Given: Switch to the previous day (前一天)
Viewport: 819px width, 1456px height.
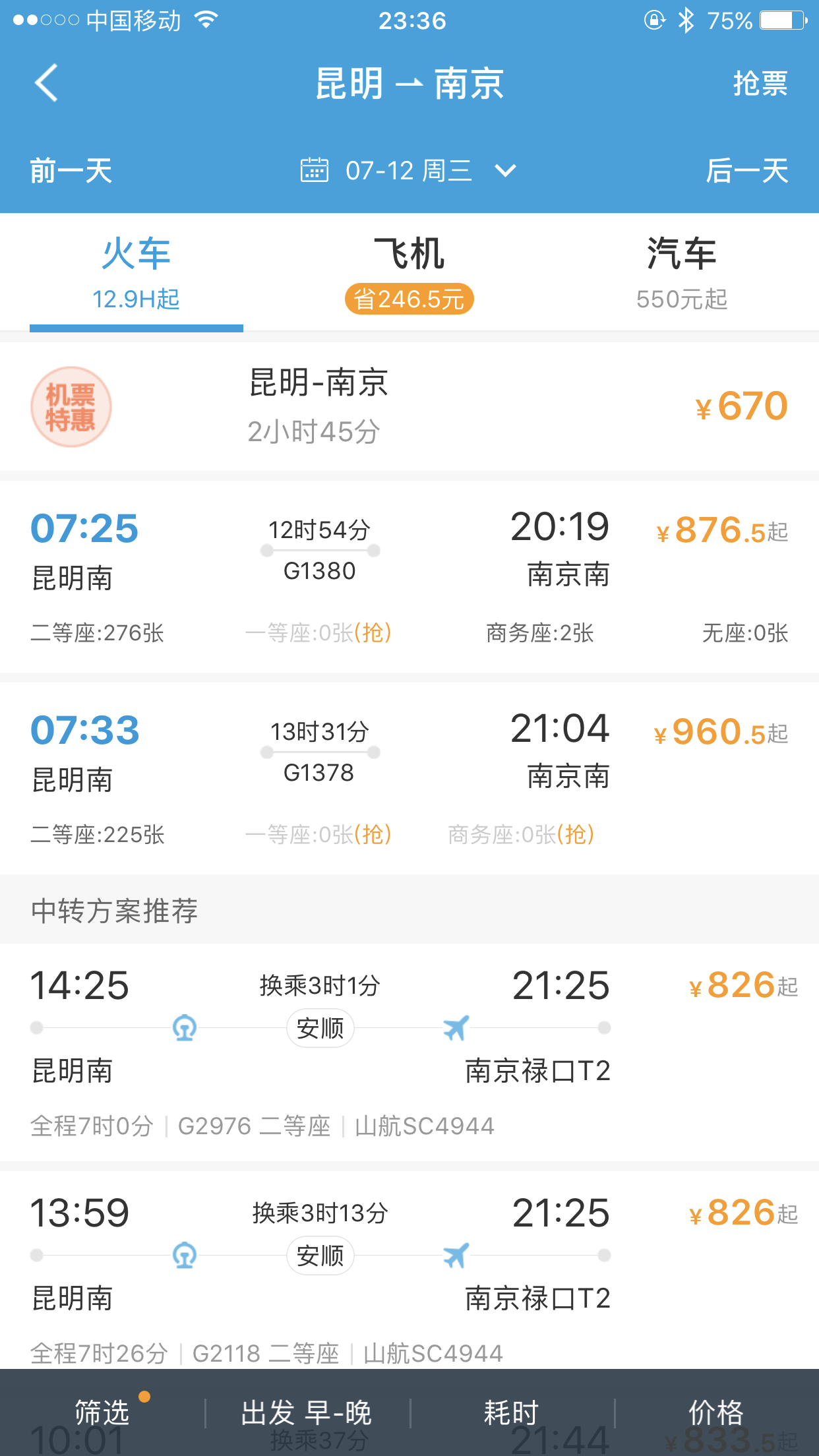Looking at the screenshot, I should tap(71, 171).
